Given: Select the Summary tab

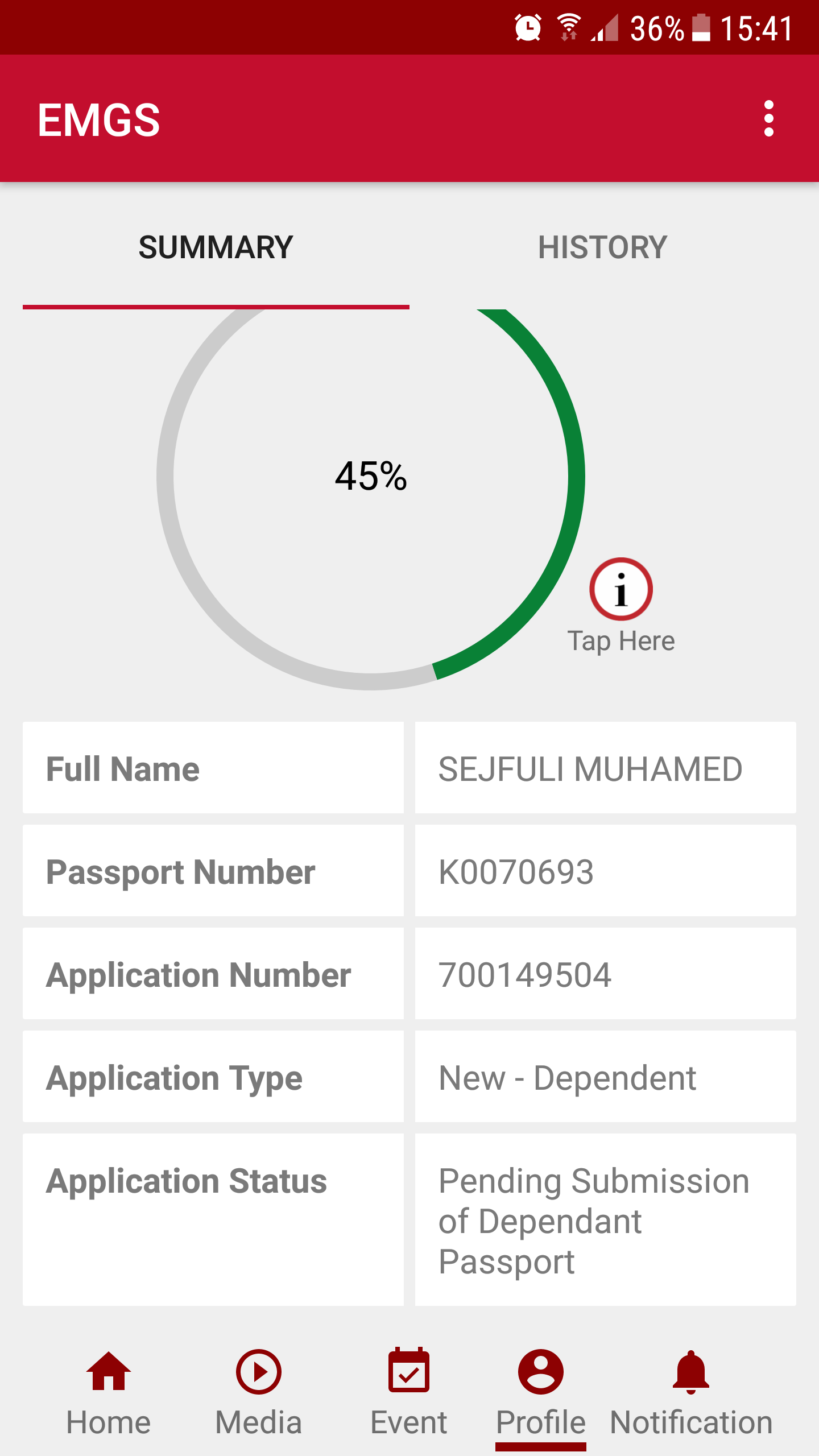Looking at the screenshot, I should [x=216, y=247].
